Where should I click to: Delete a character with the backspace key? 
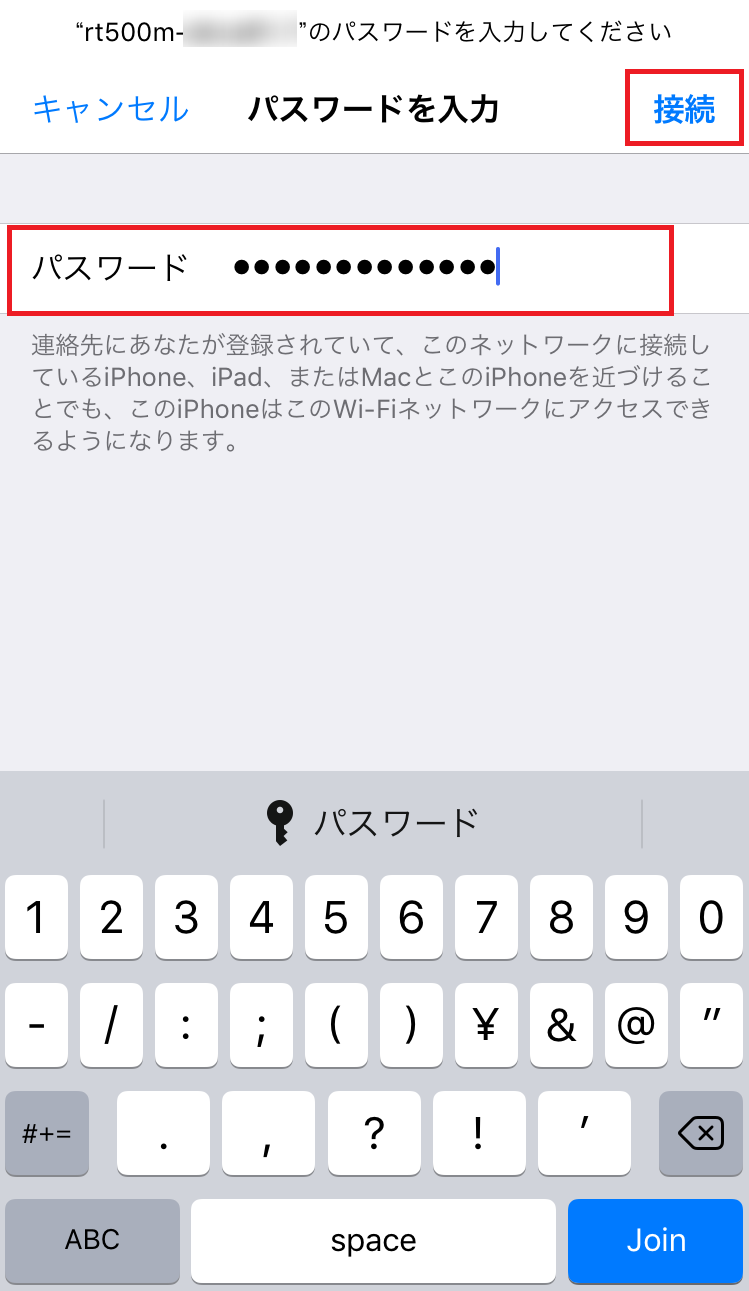pos(701,1133)
